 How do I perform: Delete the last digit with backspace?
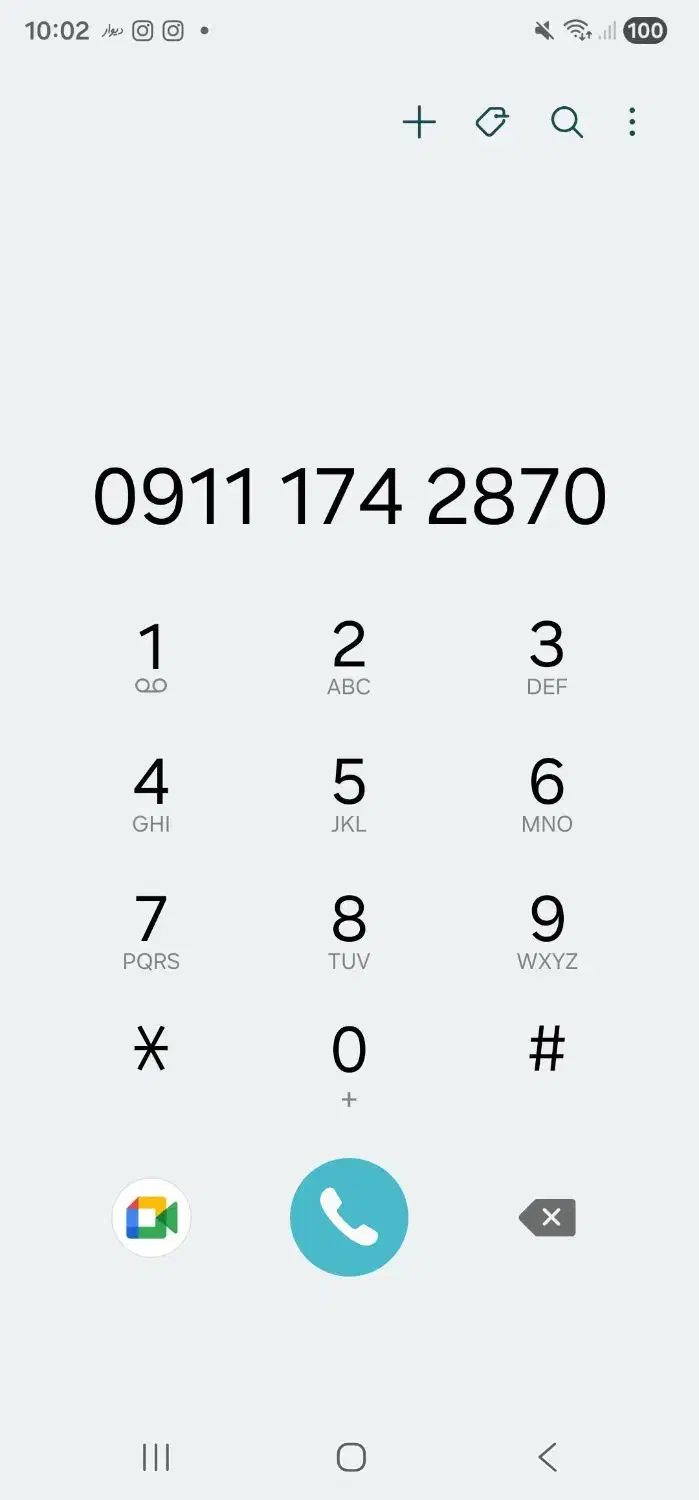[547, 1217]
